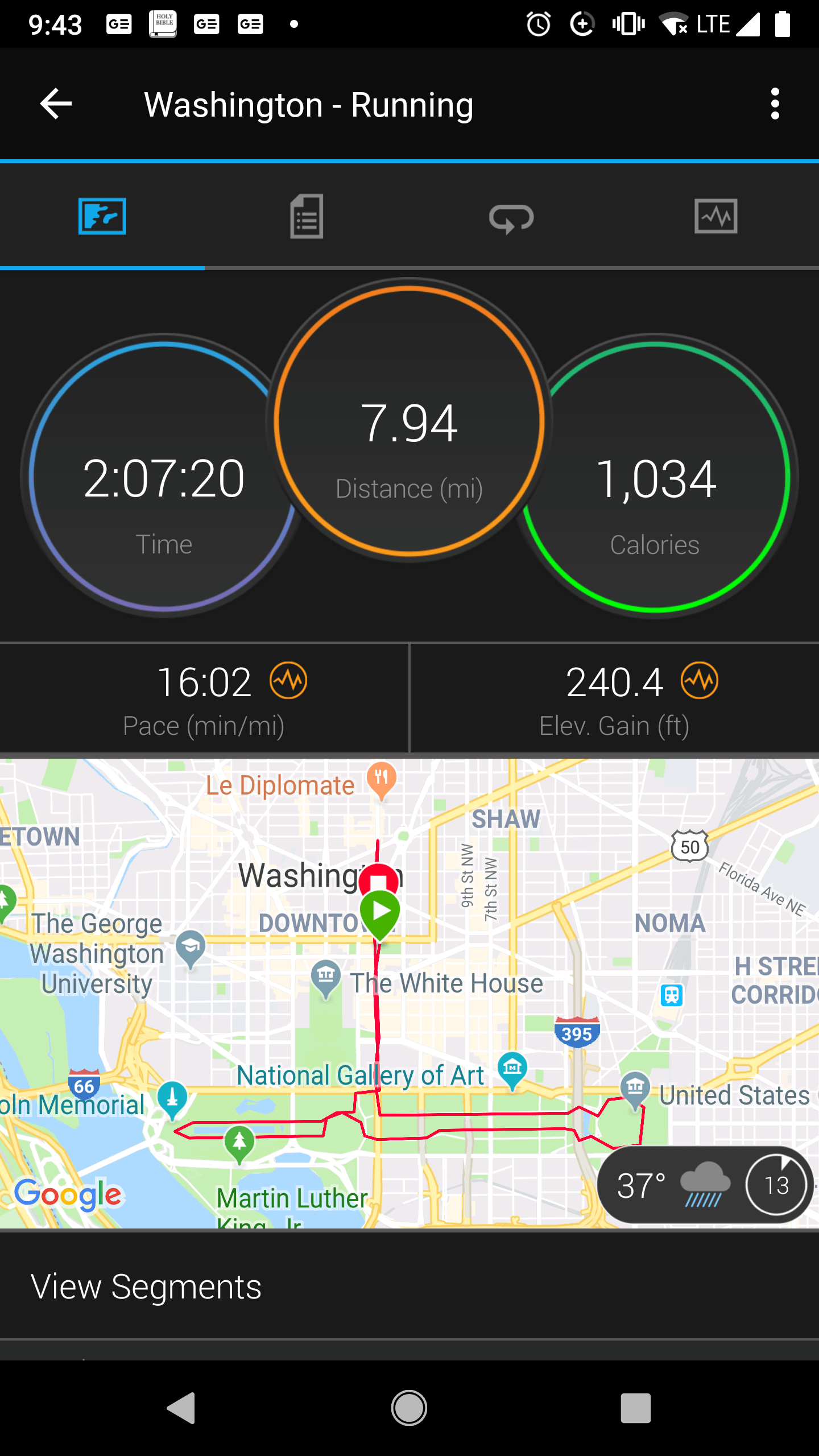The image size is (819, 1456).
Task: Open the overflow menu
Action: (775, 104)
